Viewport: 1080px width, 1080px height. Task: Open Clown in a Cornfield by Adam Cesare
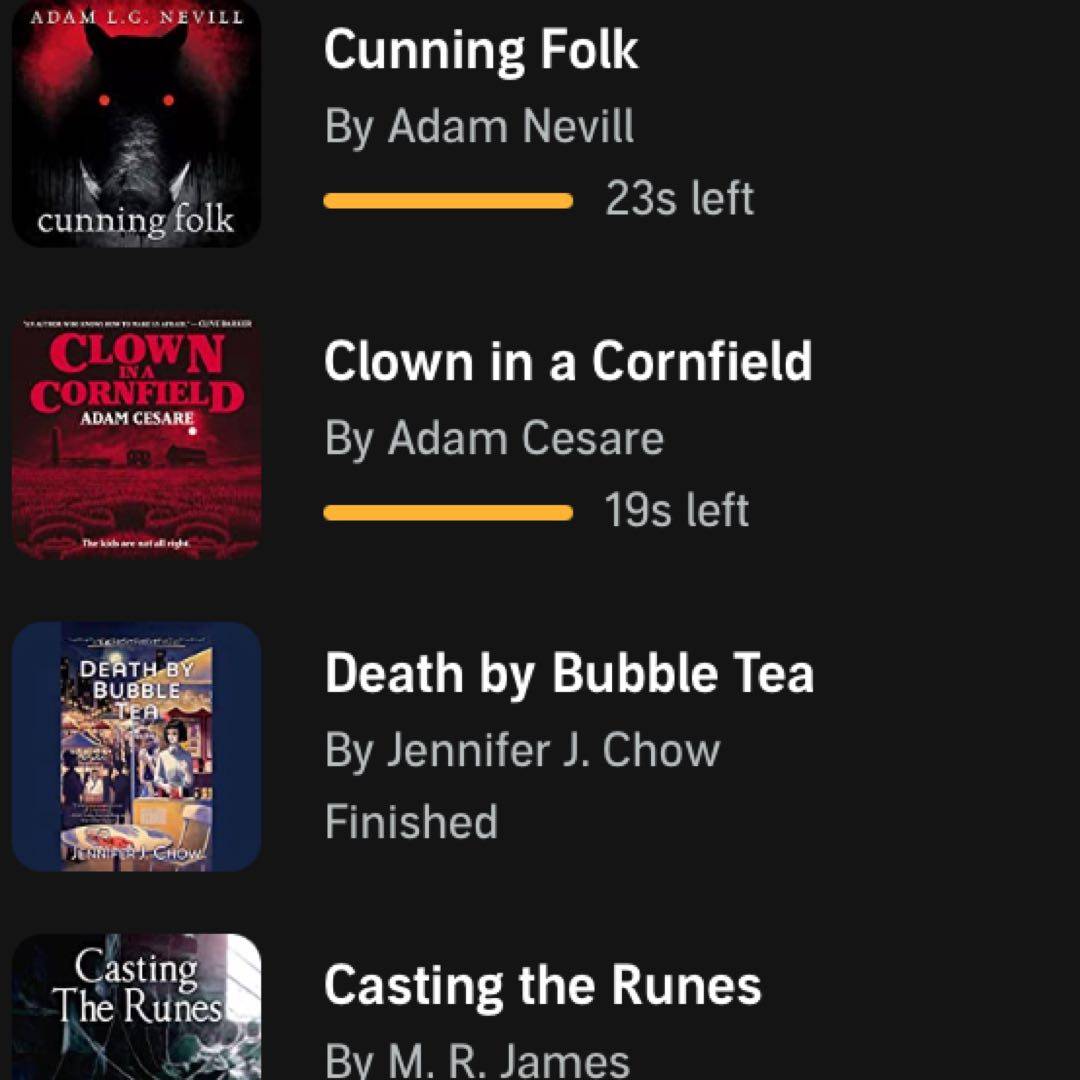point(567,361)
